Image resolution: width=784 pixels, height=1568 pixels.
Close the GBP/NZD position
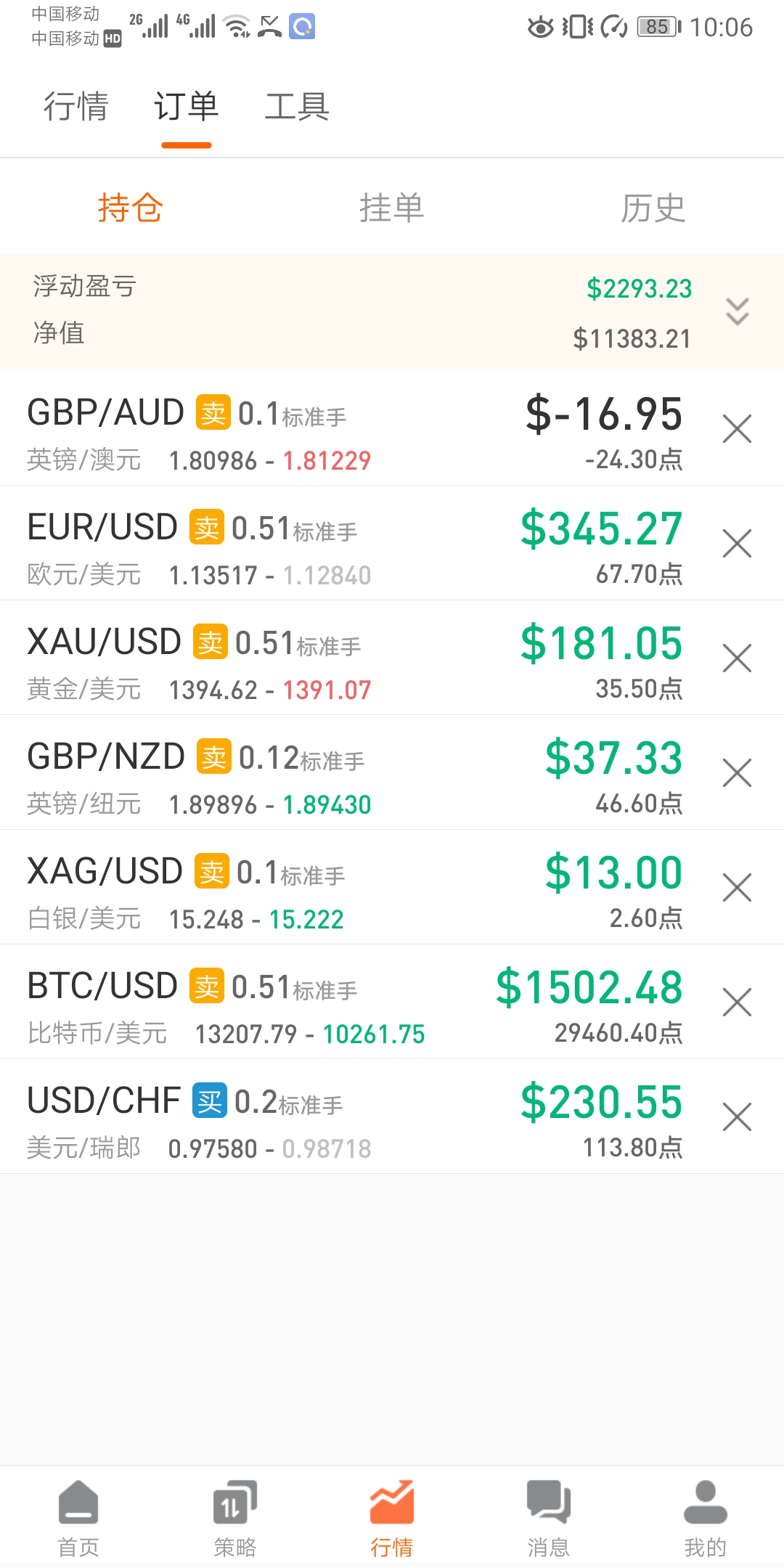tap(737, 772)
